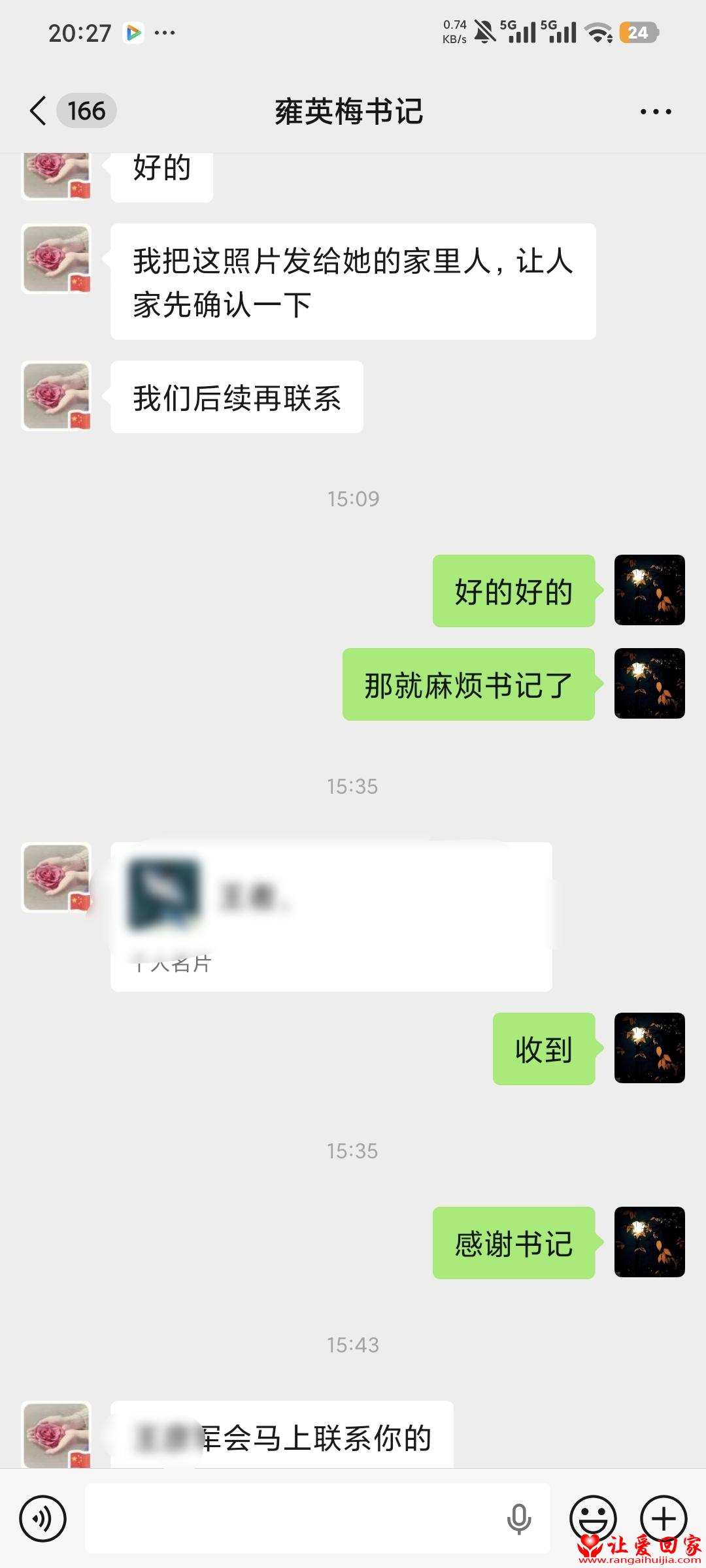706x1568 pixels.
Task: Open the chat info overflow menu
Action: [x=655, y=112]
